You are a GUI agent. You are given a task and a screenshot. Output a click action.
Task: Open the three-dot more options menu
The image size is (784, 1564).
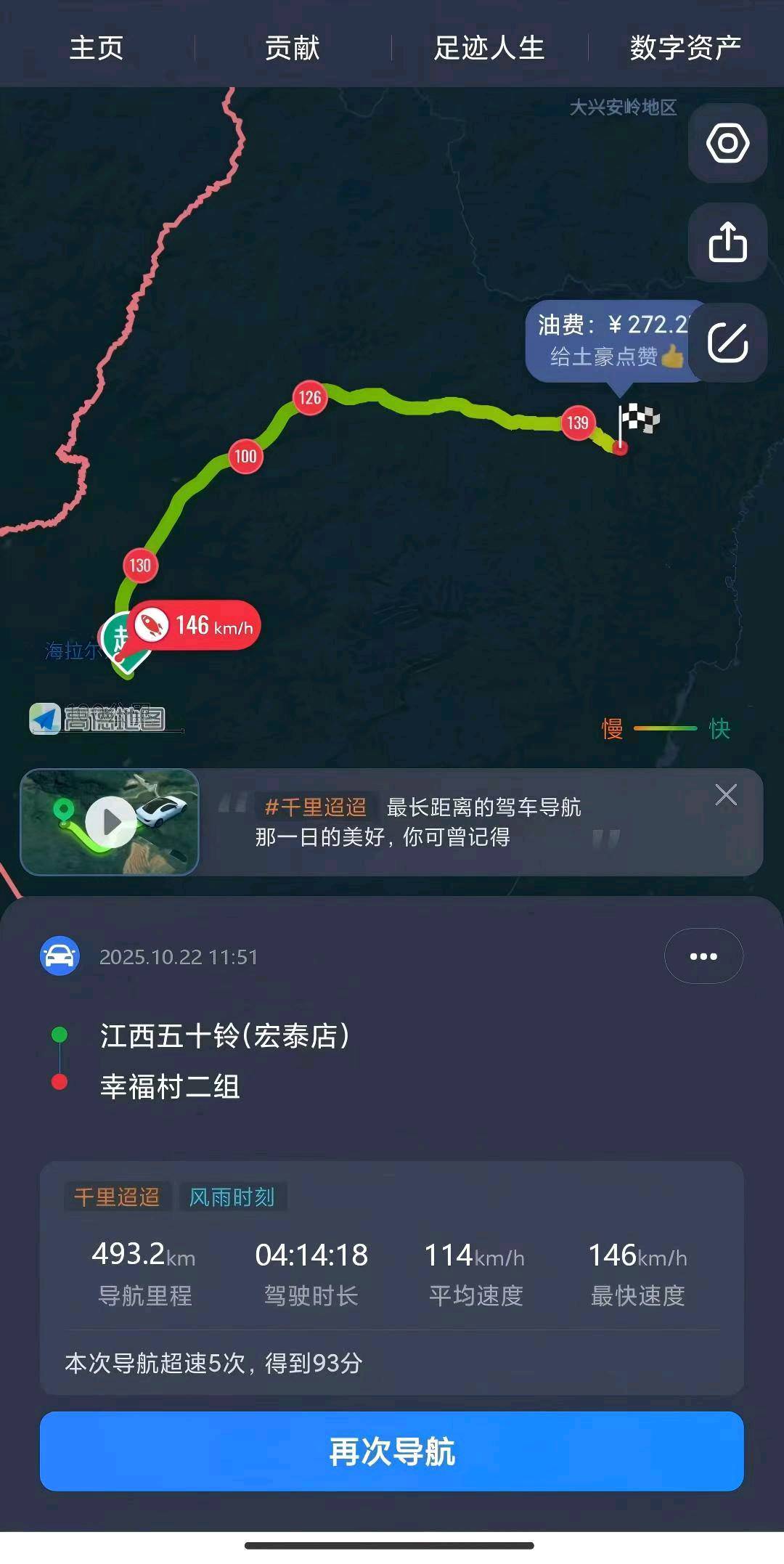pos(703,956)
